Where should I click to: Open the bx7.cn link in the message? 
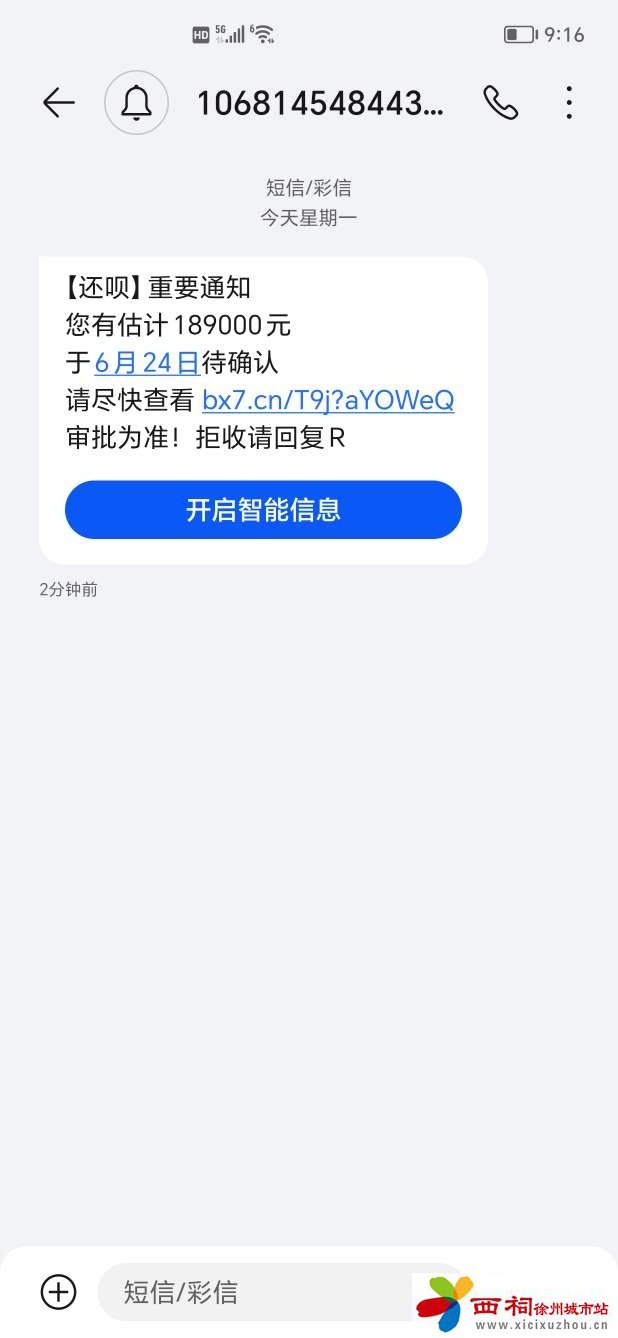point(328,401)
